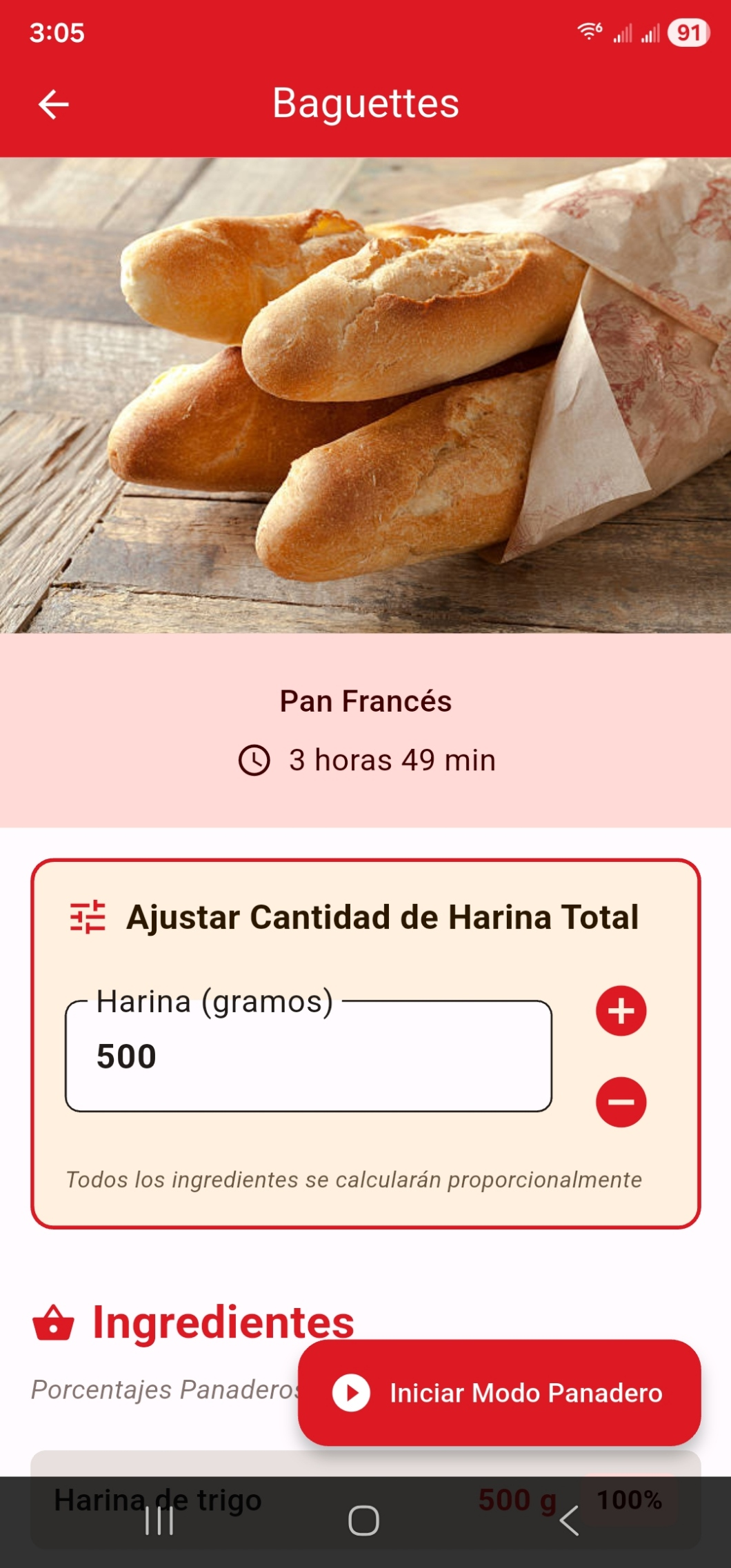
Task: Tap the 3 horas 49 min duration text
Action: tap(391, 760)
